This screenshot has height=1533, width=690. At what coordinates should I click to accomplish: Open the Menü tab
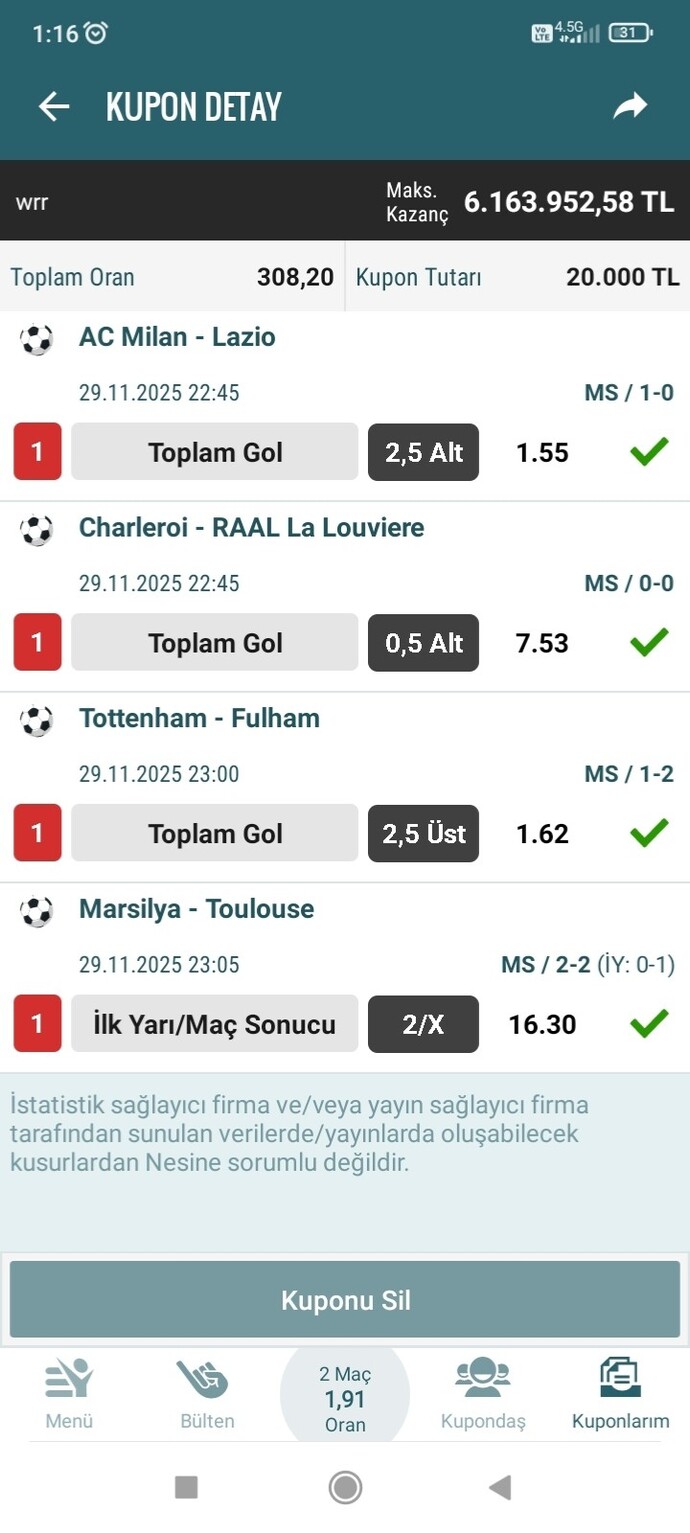coord(69,1393)
